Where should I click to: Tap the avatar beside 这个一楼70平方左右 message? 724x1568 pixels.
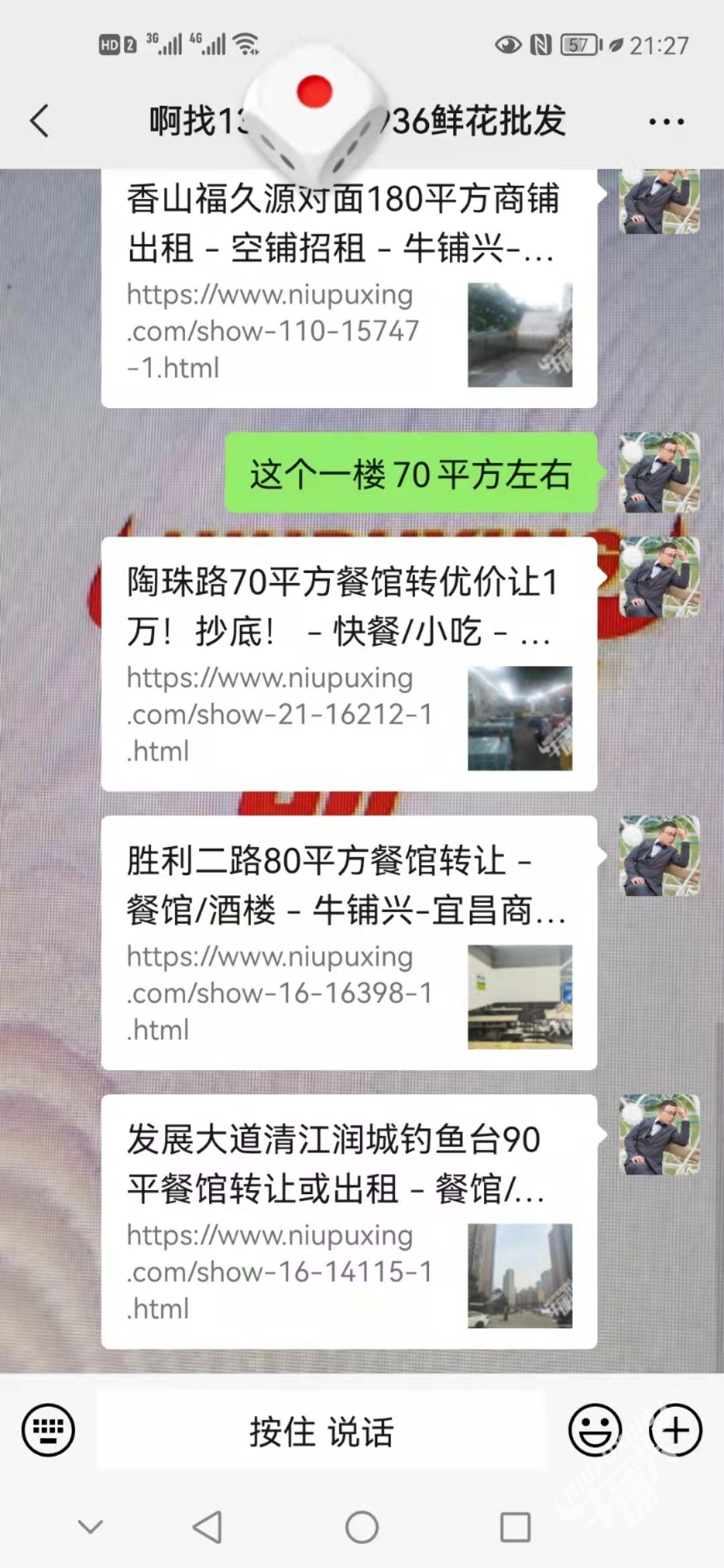point(659,472)
